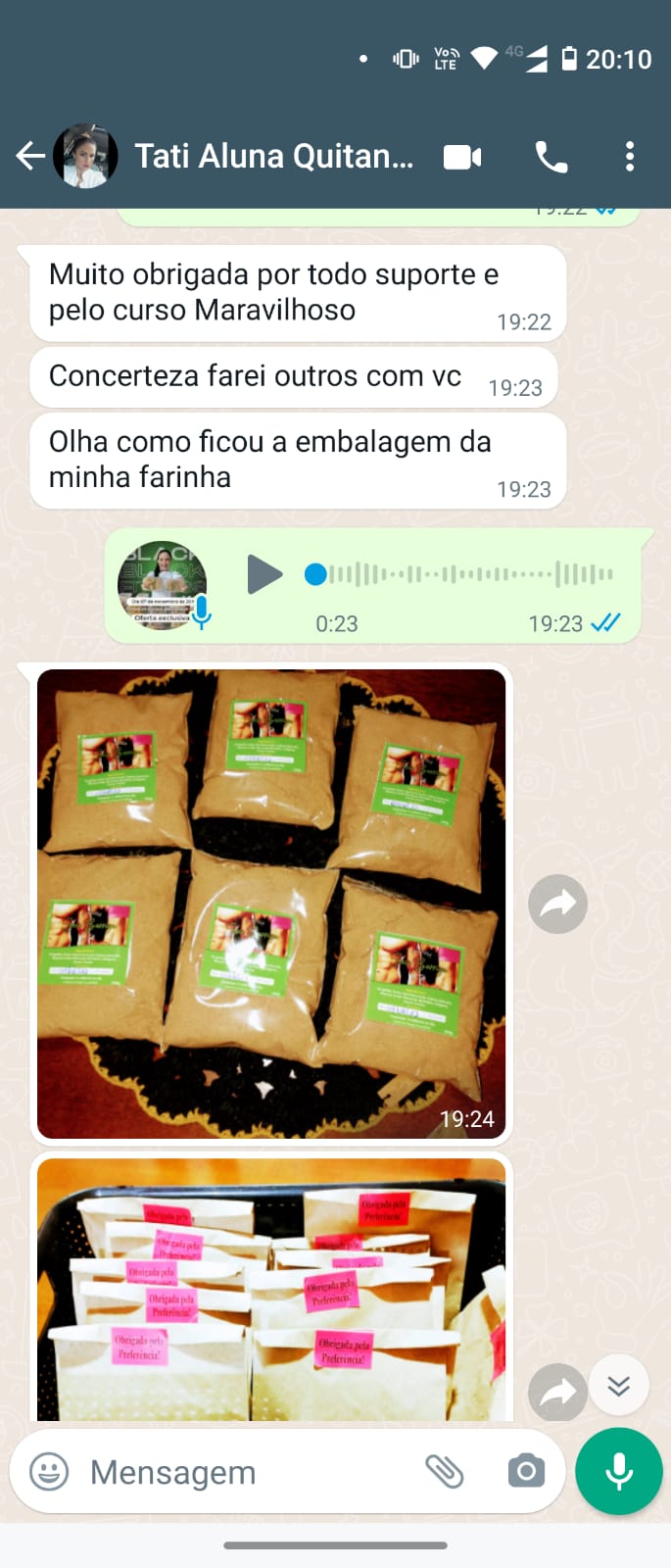Attach a file with the paperclip

pos(444,1472)
